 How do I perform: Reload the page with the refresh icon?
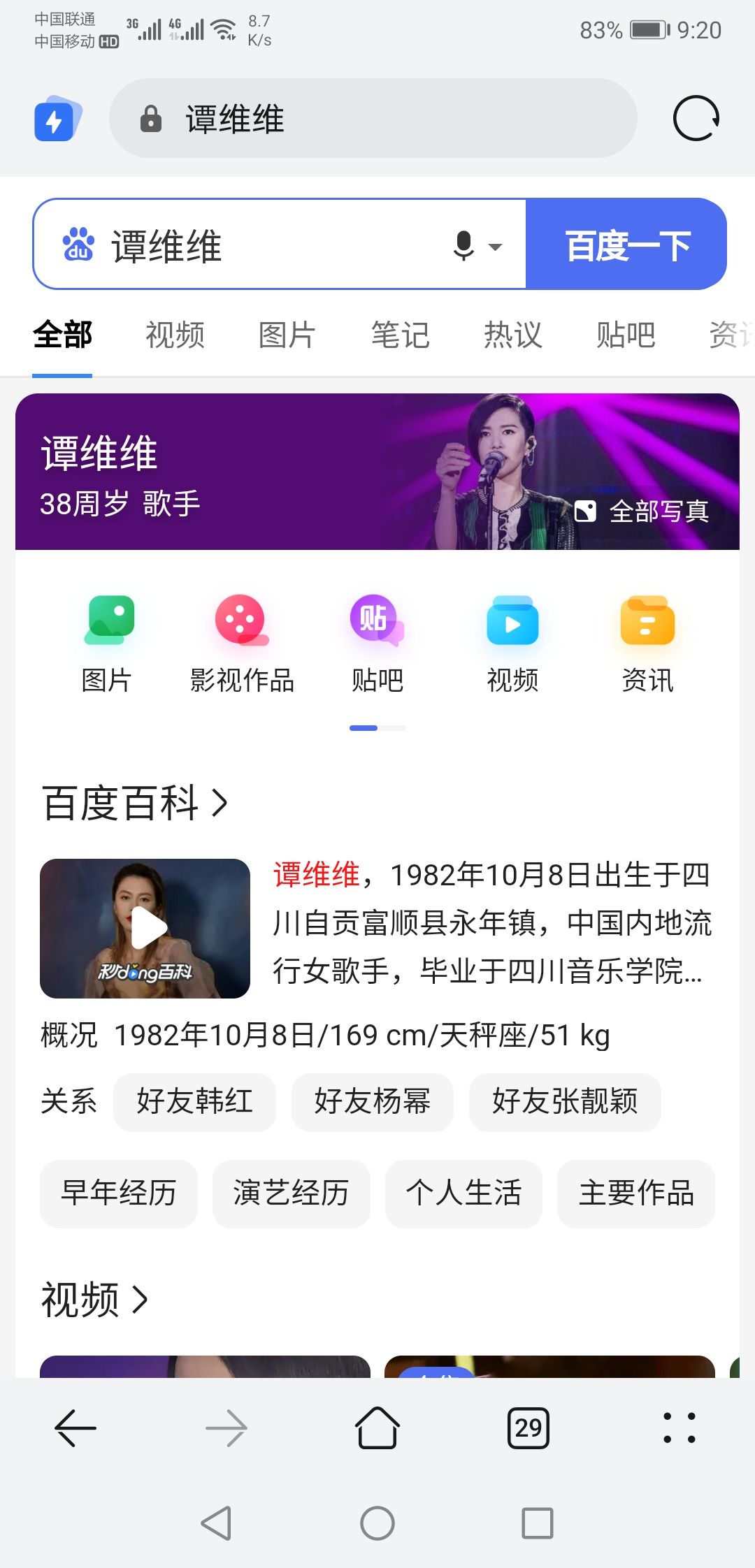(x=696, y=119)
